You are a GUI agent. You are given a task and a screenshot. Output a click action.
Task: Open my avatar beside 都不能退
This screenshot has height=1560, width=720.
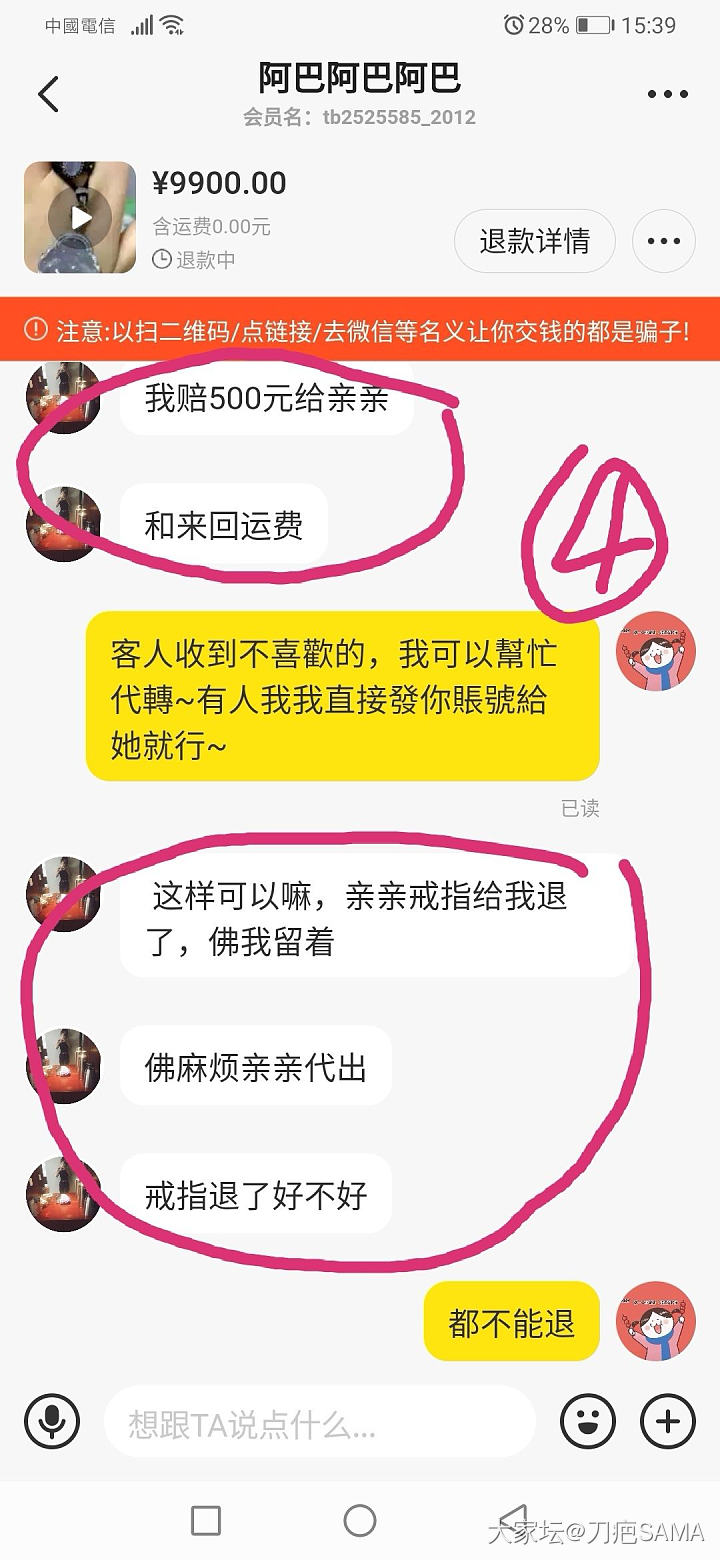[x=655, y=1322]
